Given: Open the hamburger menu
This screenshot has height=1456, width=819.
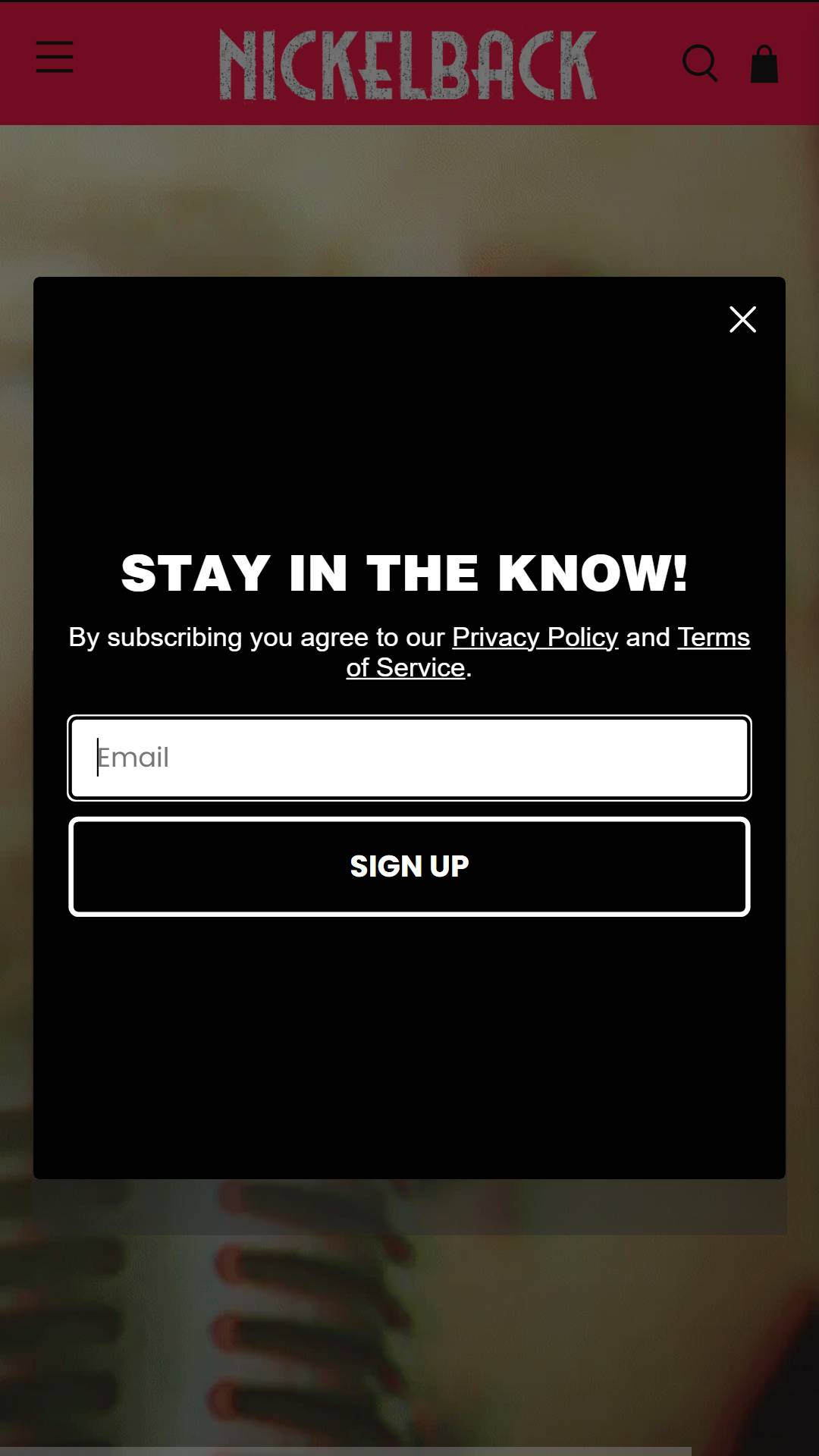Looking at the screenshot, I should pyautogui.click(x=55, y=58).
